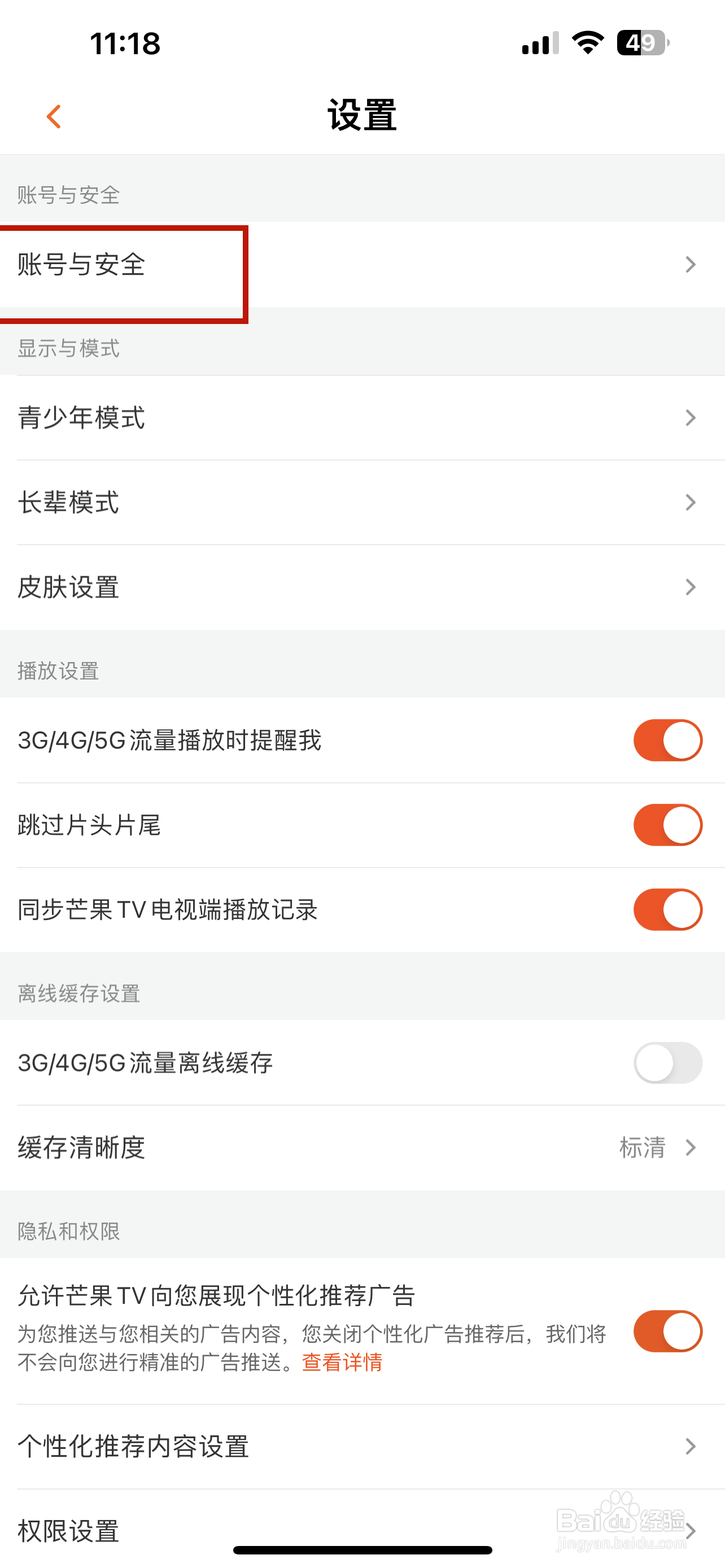Image resolution: width=725 pixels, height=1568 pixels.
Task: Open 个性化推荐内容设置 row
Action: (x=362, y=1446)
